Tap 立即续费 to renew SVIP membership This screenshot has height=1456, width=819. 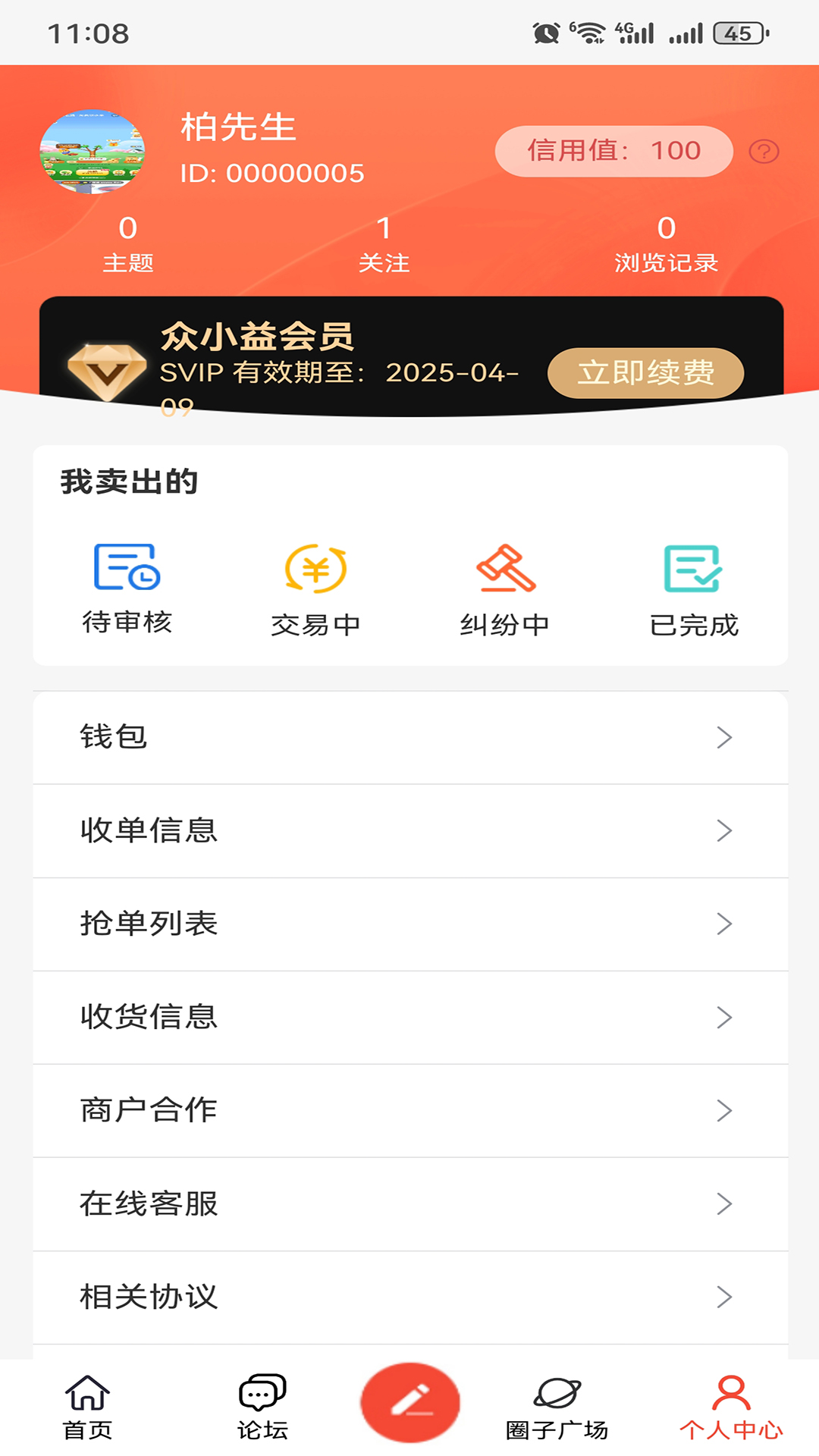click(x=645, y=373)
